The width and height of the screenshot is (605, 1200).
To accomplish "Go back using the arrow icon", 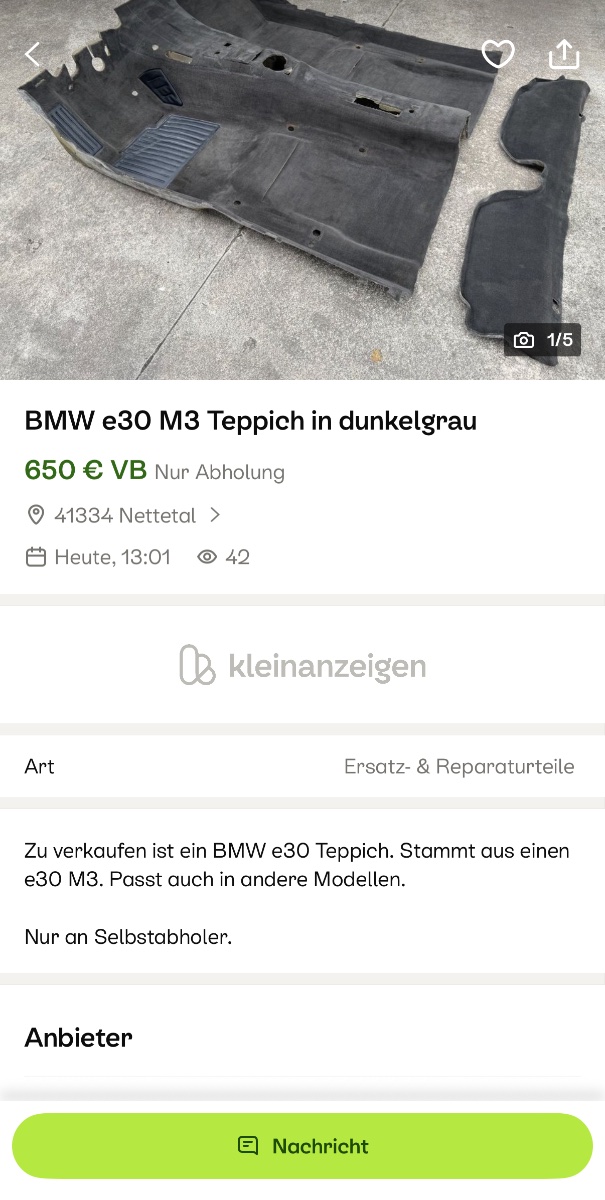I will 33,54.
